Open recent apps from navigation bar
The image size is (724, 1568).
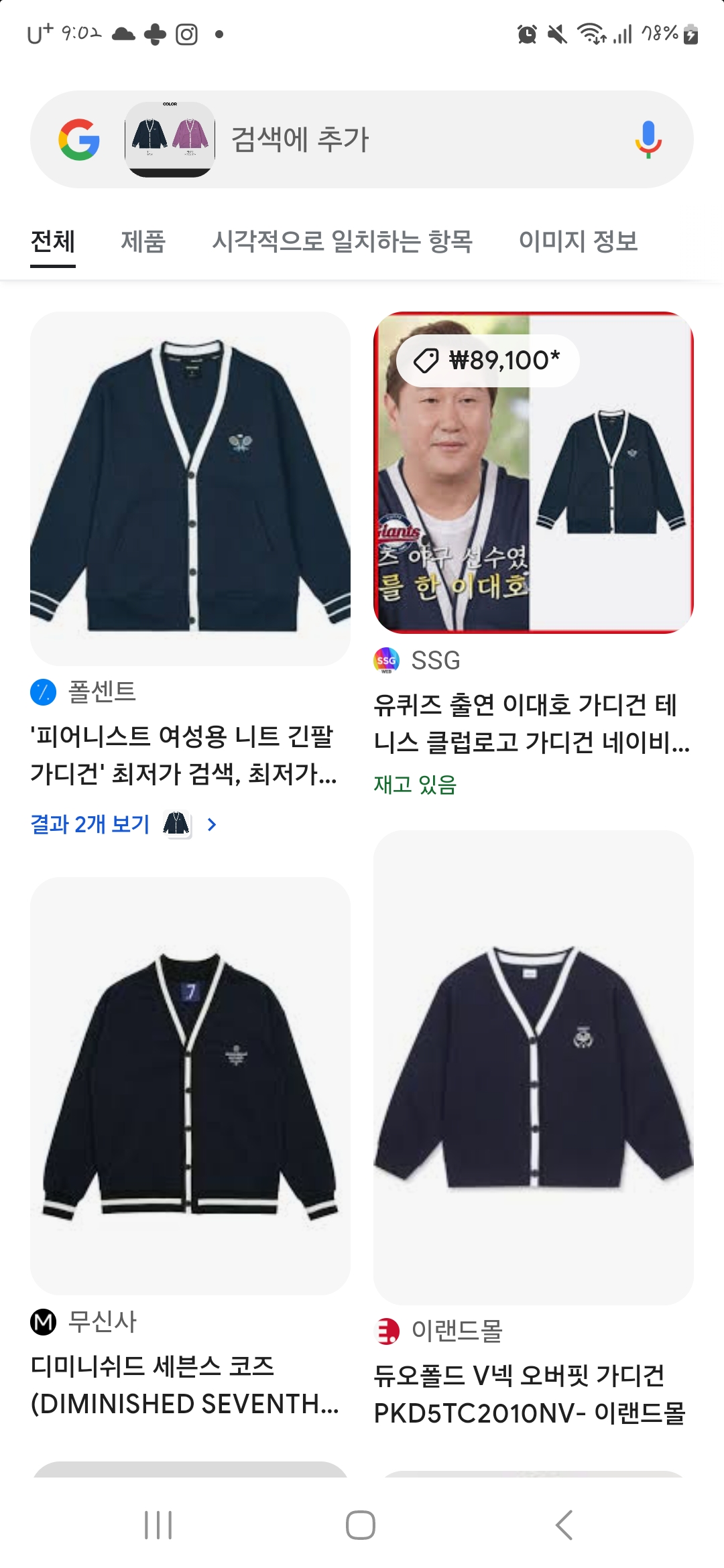tap(159, 1525)
